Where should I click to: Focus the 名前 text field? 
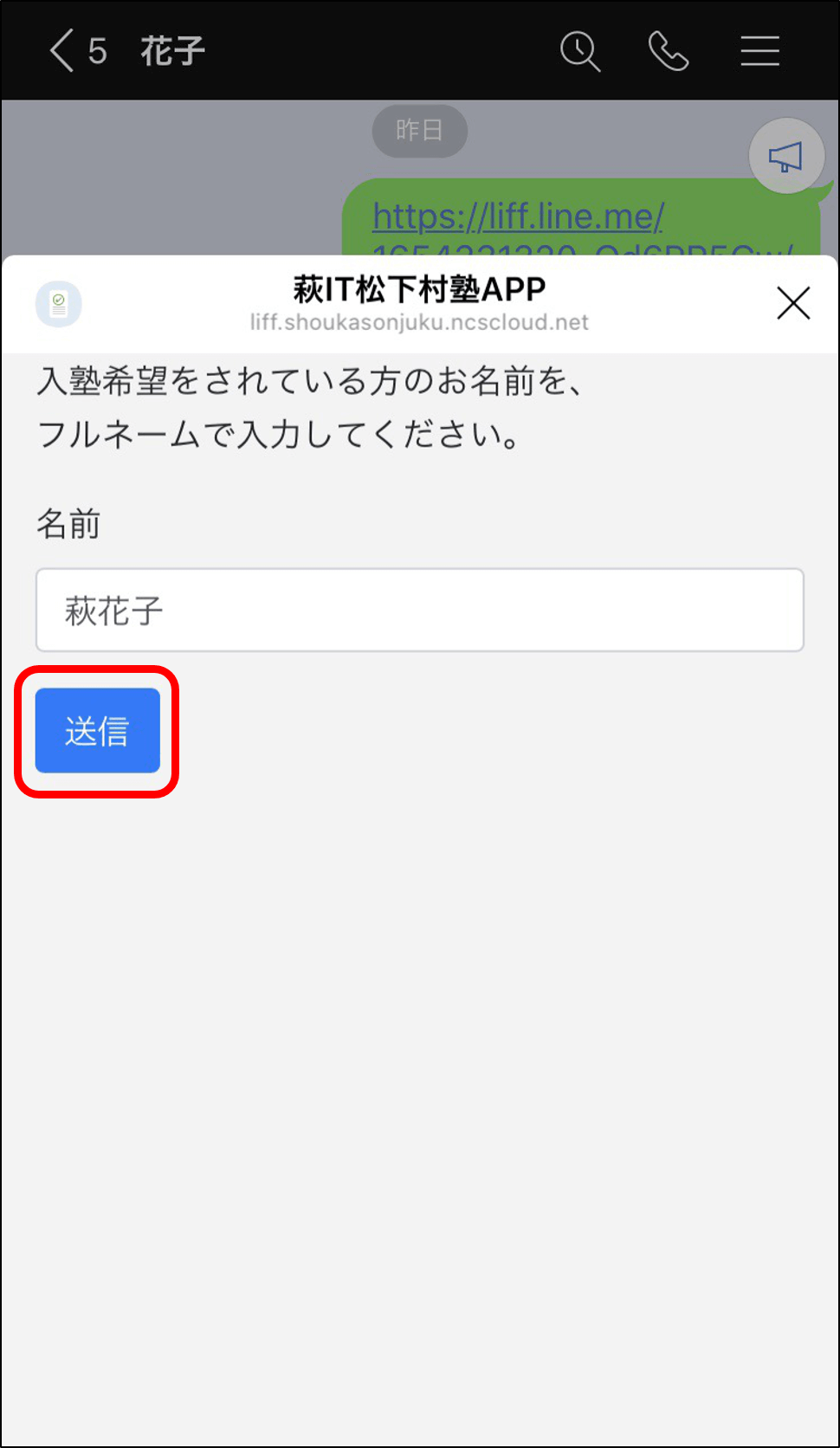pos(420,610)
